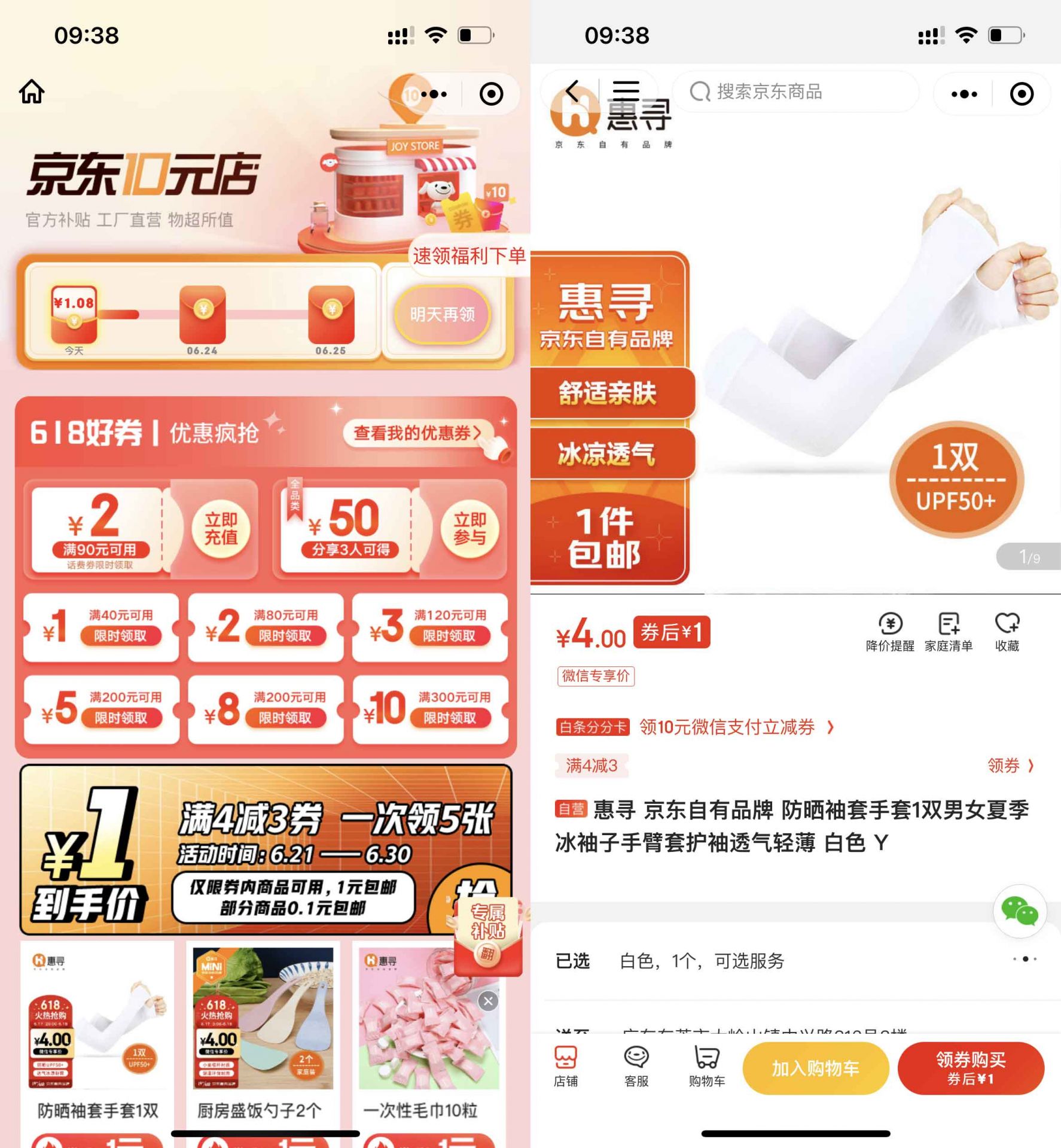Open the 防晒袖套手套1双 product card
This screenshot has height=1148, width=1061.
coord(97,1029)
